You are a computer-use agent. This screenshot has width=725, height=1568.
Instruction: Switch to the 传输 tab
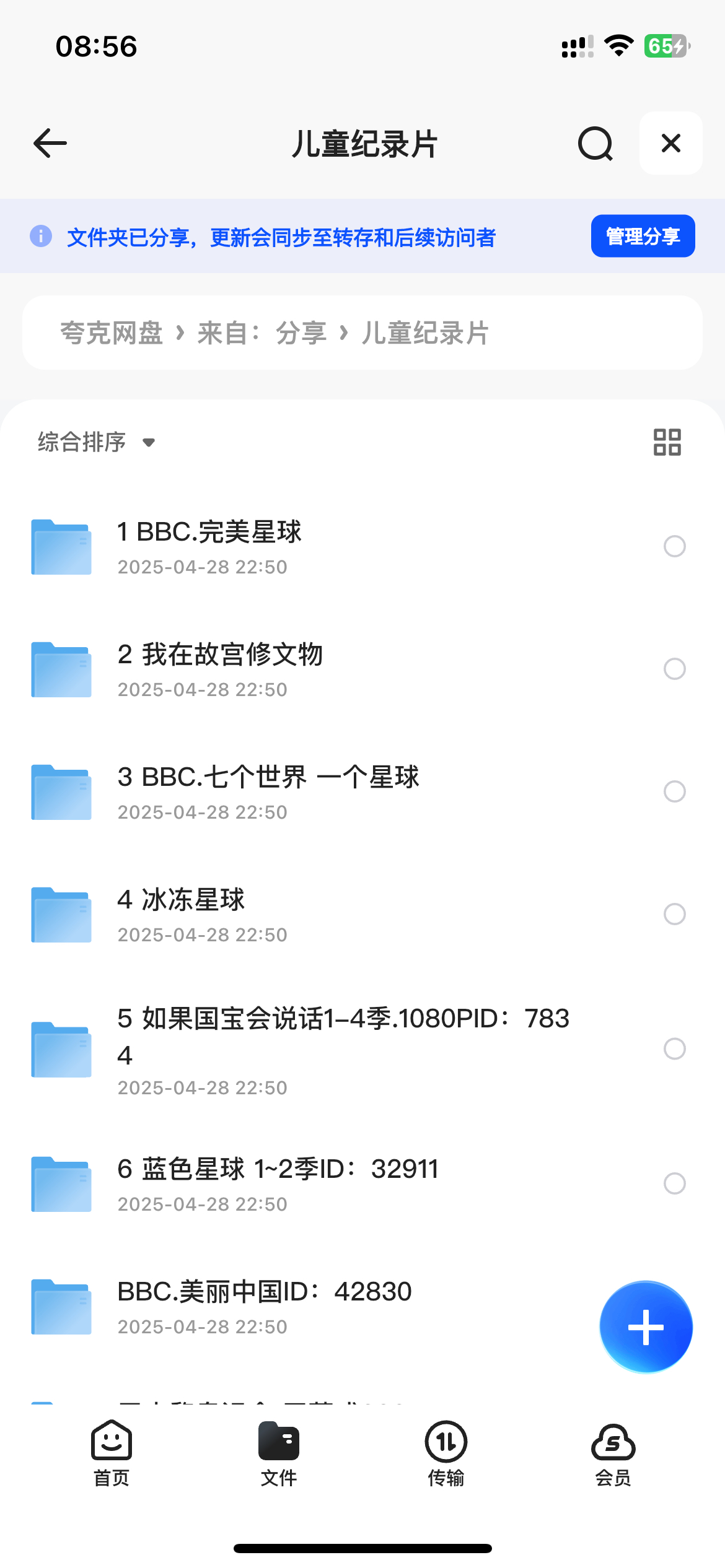[446, 1453]
